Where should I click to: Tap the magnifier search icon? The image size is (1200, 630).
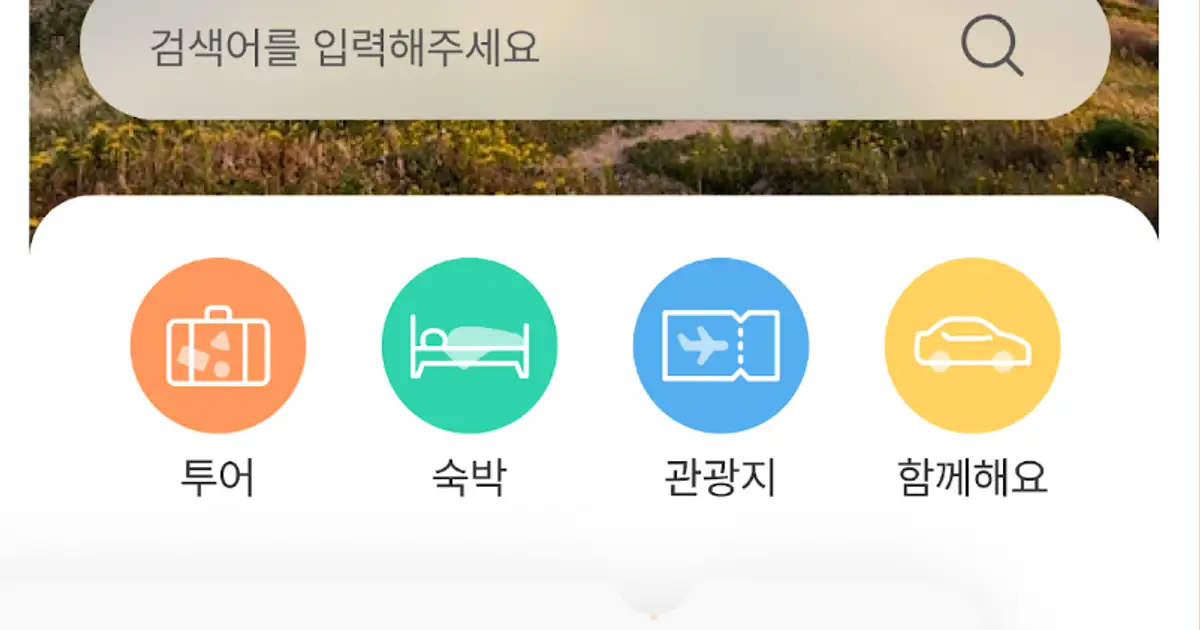tap(991, 46)
